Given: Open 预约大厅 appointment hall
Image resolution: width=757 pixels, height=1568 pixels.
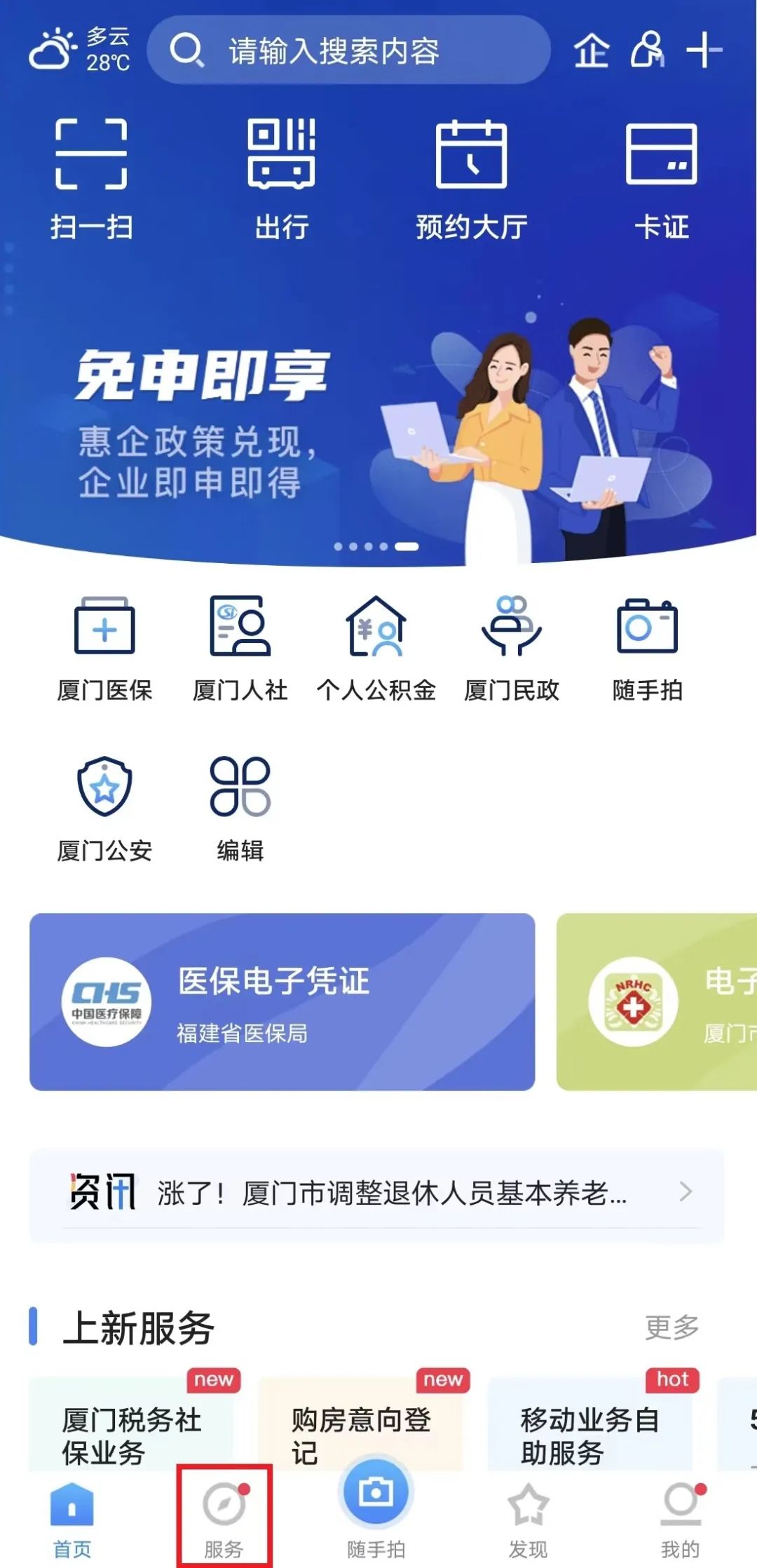Looking at the screenshot, I should [x=472, y=175].
